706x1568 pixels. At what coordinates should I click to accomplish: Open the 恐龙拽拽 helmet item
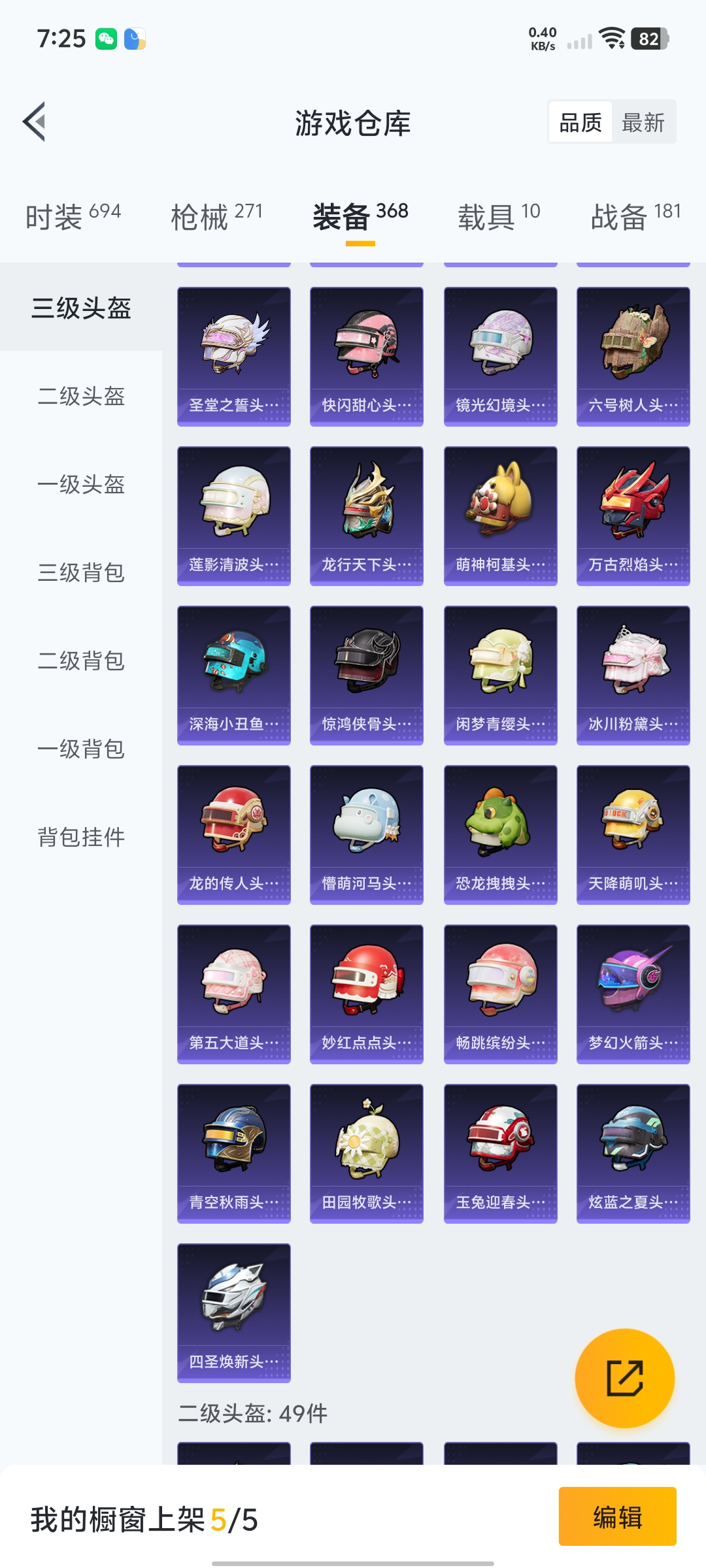coord(500,834)
